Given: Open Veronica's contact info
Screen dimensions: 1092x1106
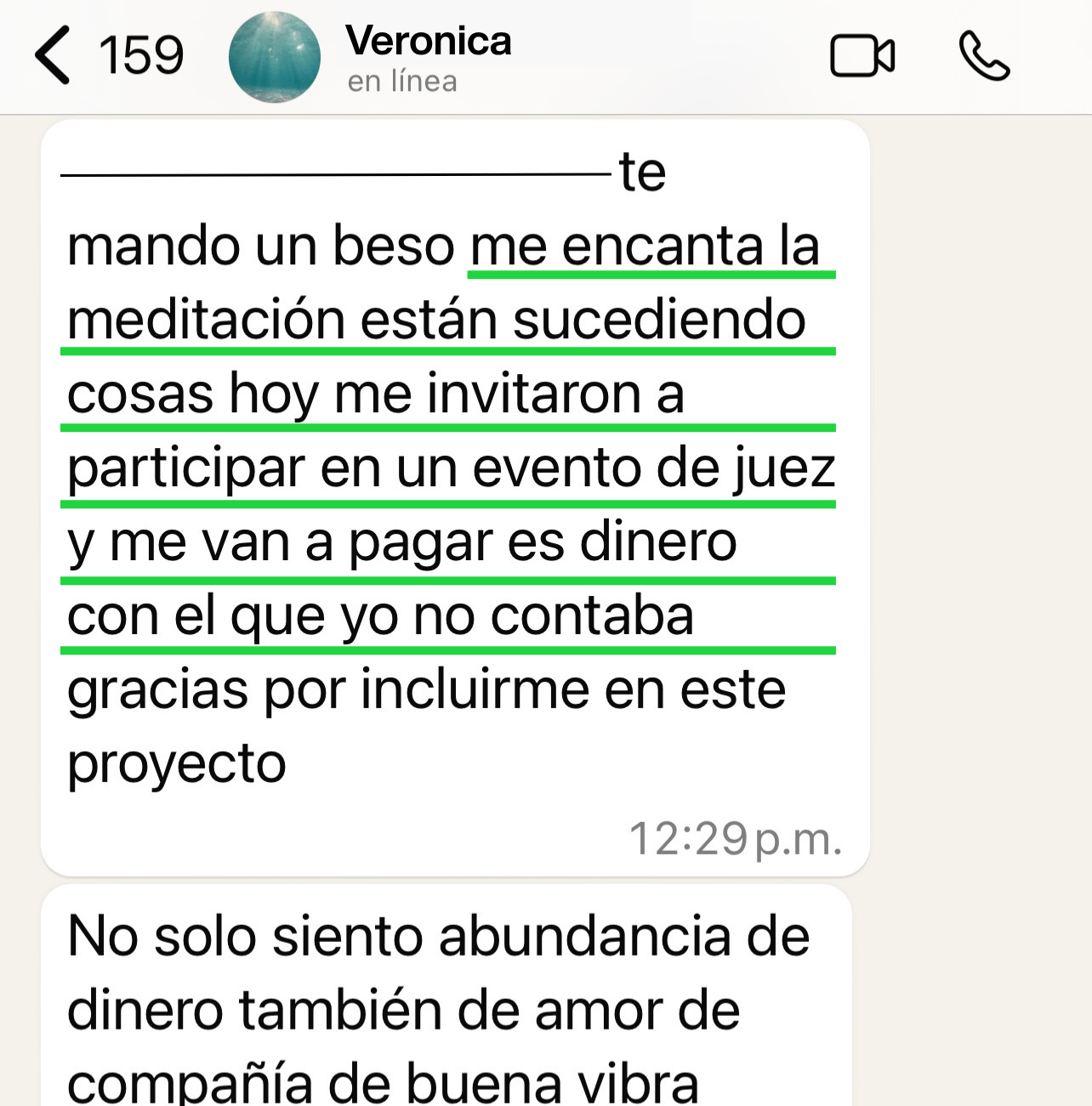Looking at the screenshot, I should pyautogui.click(x=429, y=57).
